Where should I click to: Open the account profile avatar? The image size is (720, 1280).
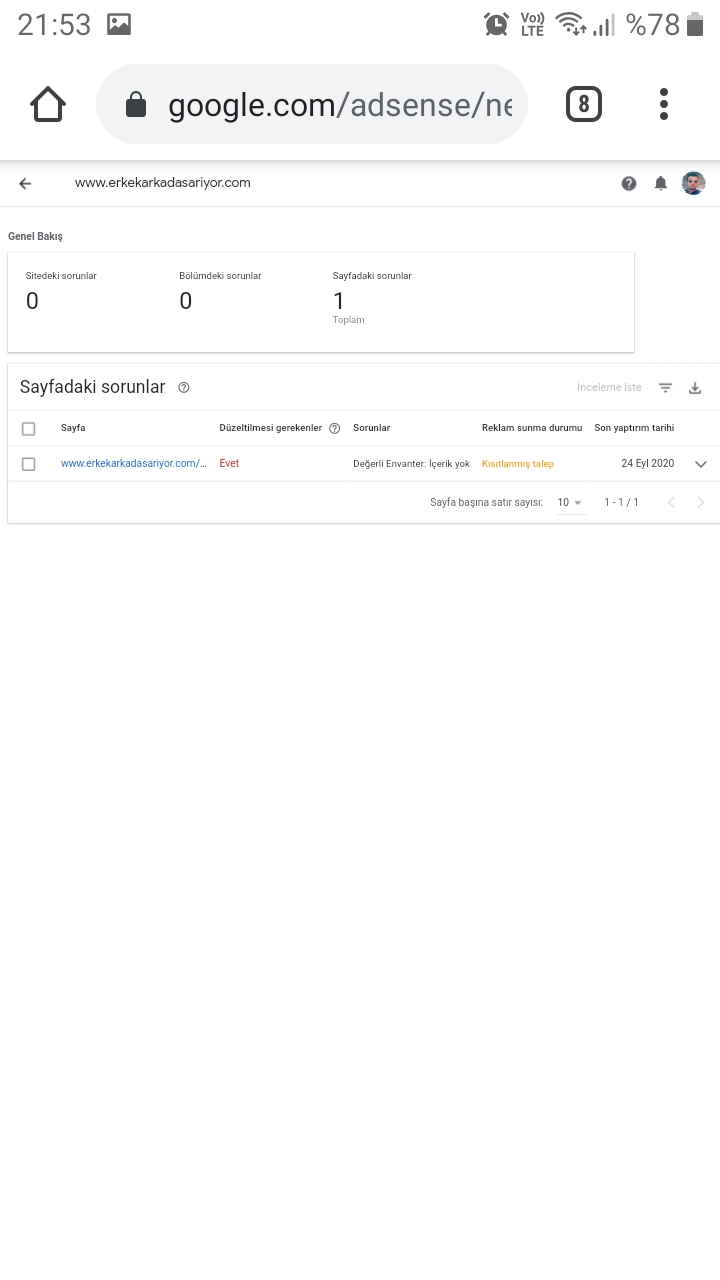(x=694, y=183)
